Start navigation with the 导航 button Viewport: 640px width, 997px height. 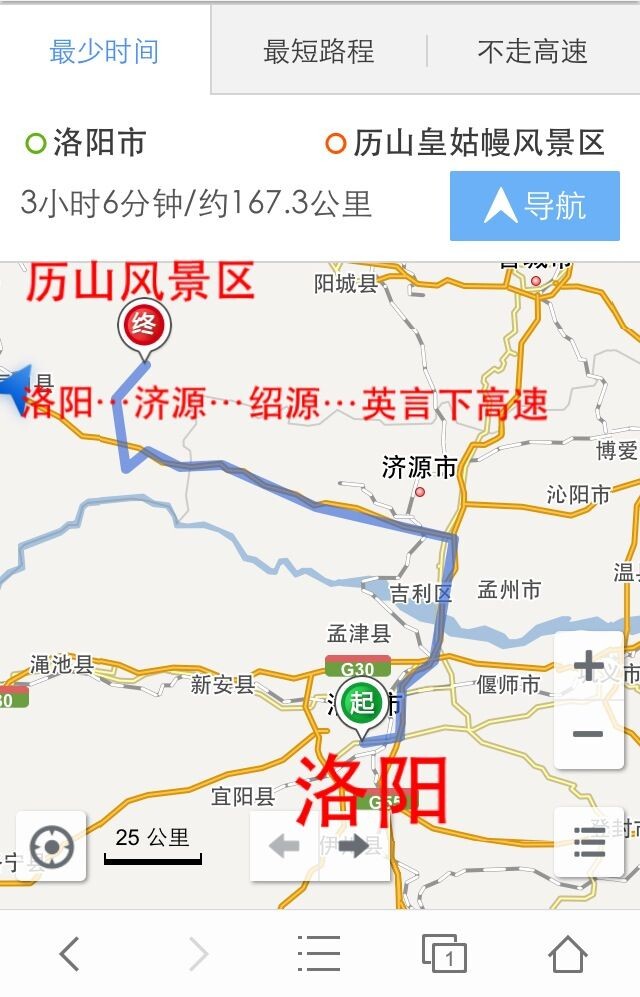[535, 206]
